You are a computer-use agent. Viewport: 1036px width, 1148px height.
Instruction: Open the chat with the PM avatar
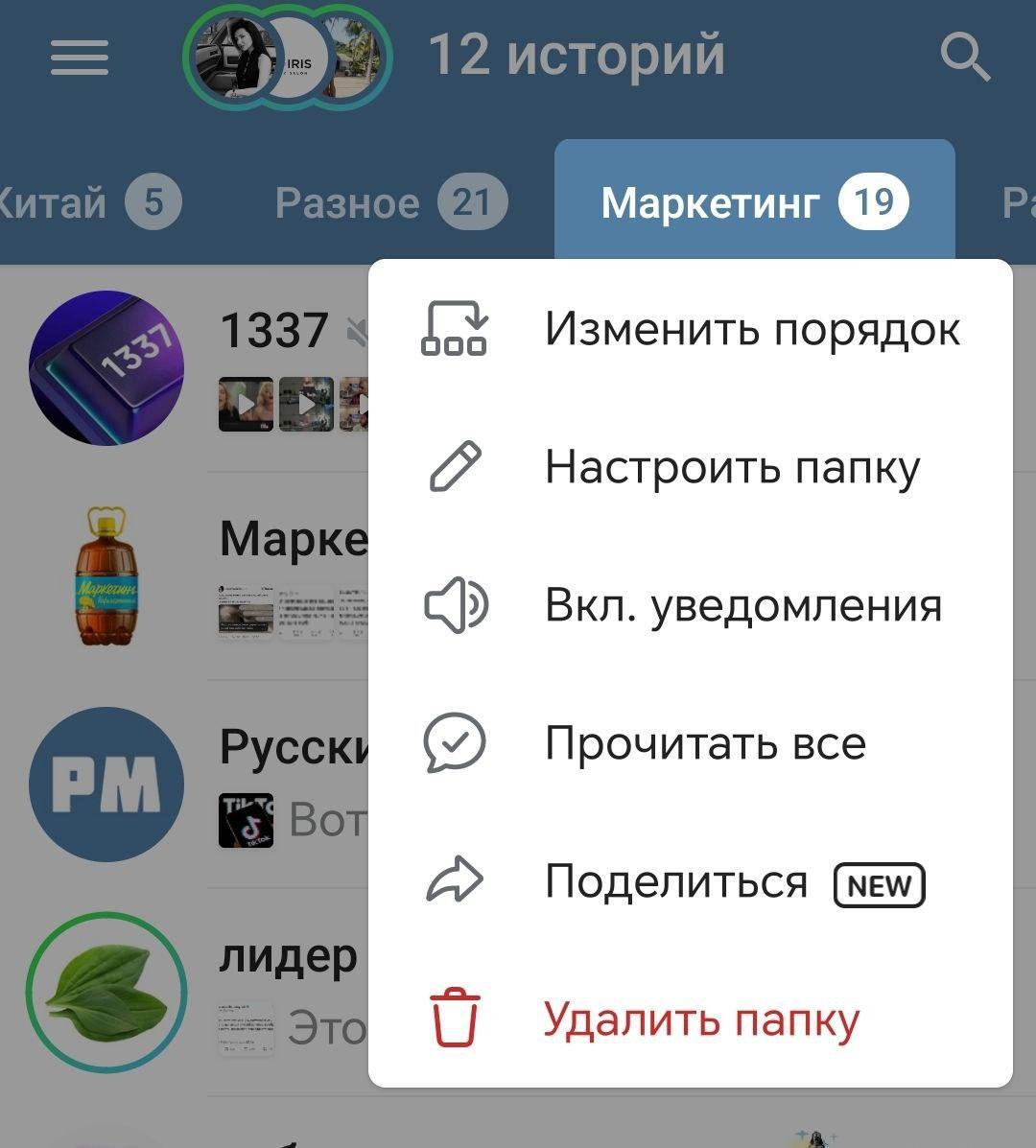coord(192,784)
